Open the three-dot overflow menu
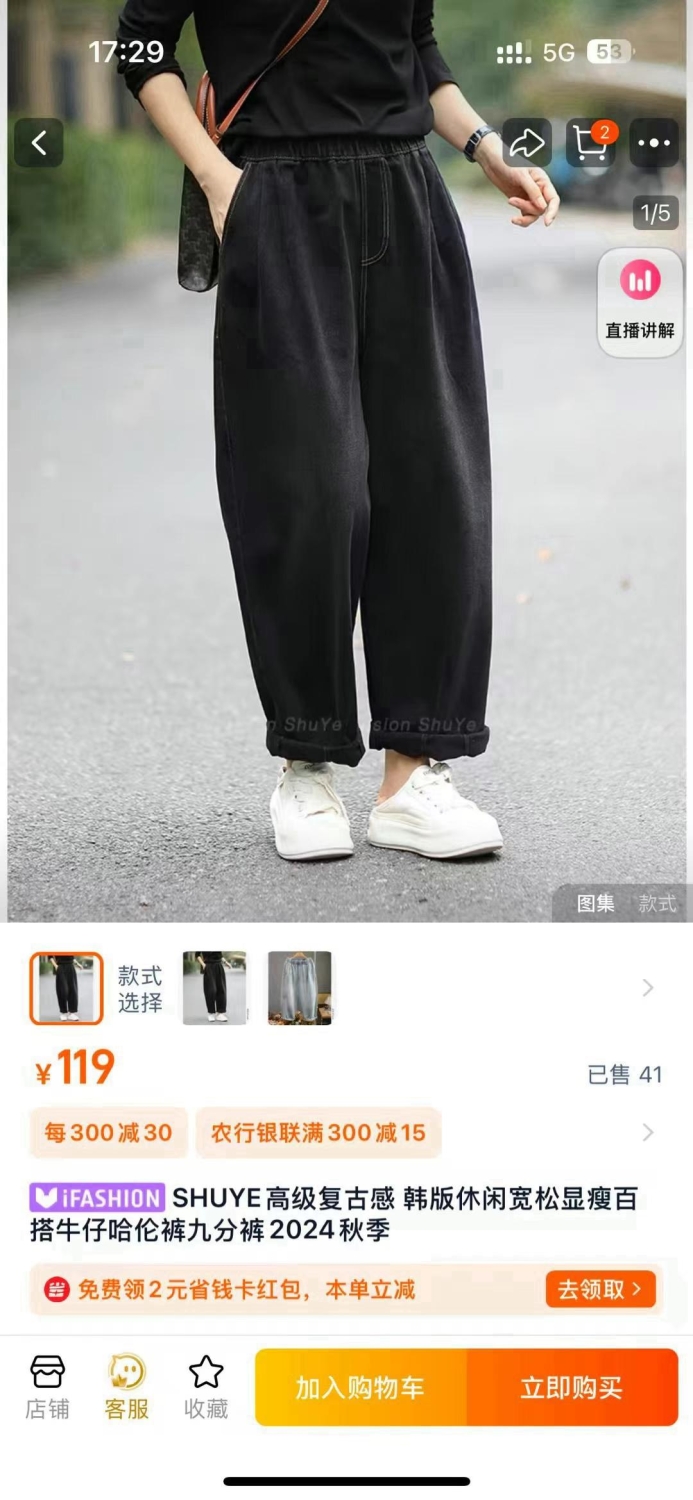This screenshot has height=1500, width=693. click(654, 143)
